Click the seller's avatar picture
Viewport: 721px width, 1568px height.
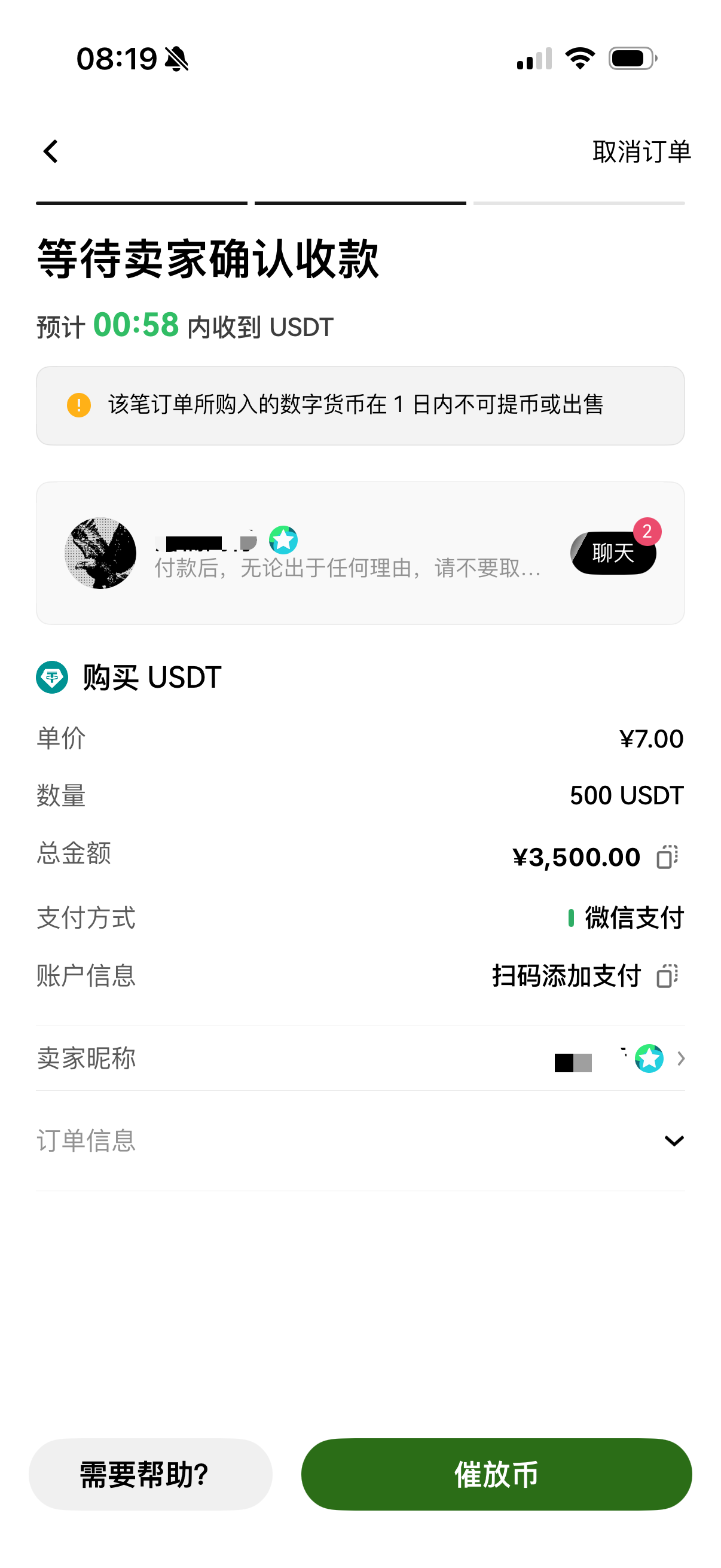pos(100,553)
